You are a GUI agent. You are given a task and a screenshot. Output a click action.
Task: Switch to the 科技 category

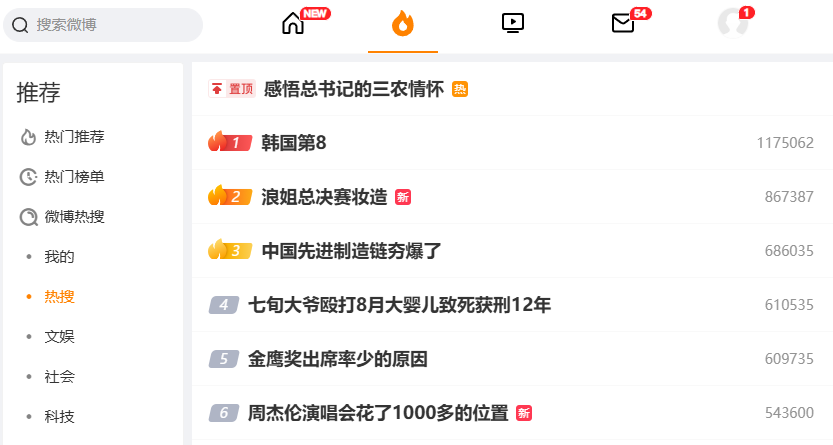pyautogui.click(x=59, y=417)
